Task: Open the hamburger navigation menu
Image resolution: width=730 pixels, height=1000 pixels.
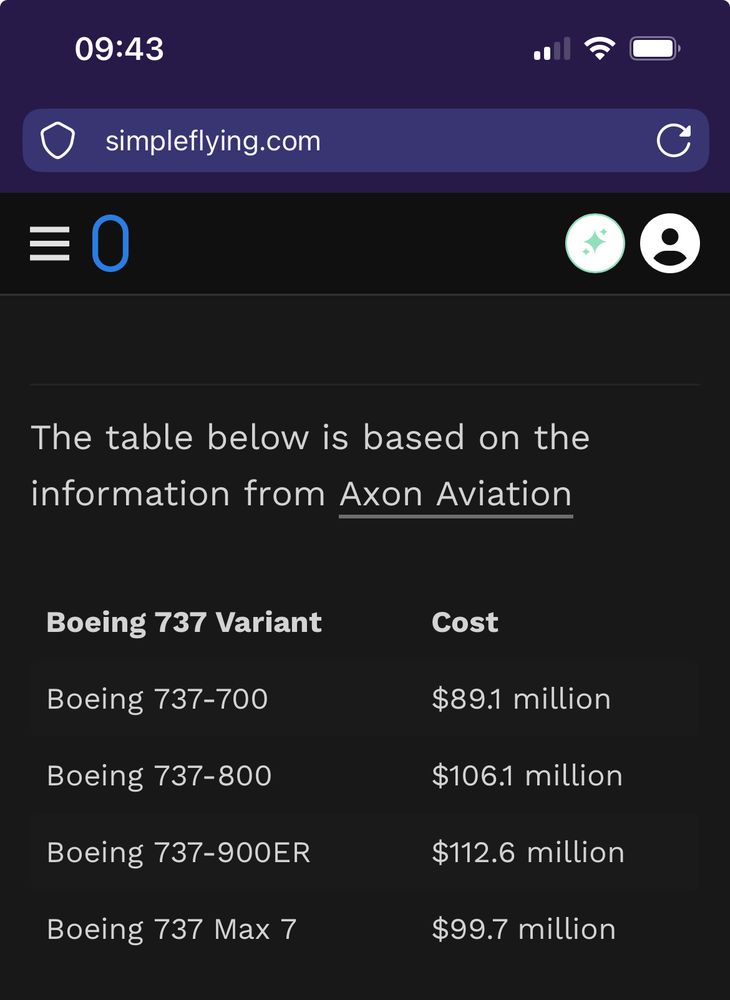Action: point(50,243)
